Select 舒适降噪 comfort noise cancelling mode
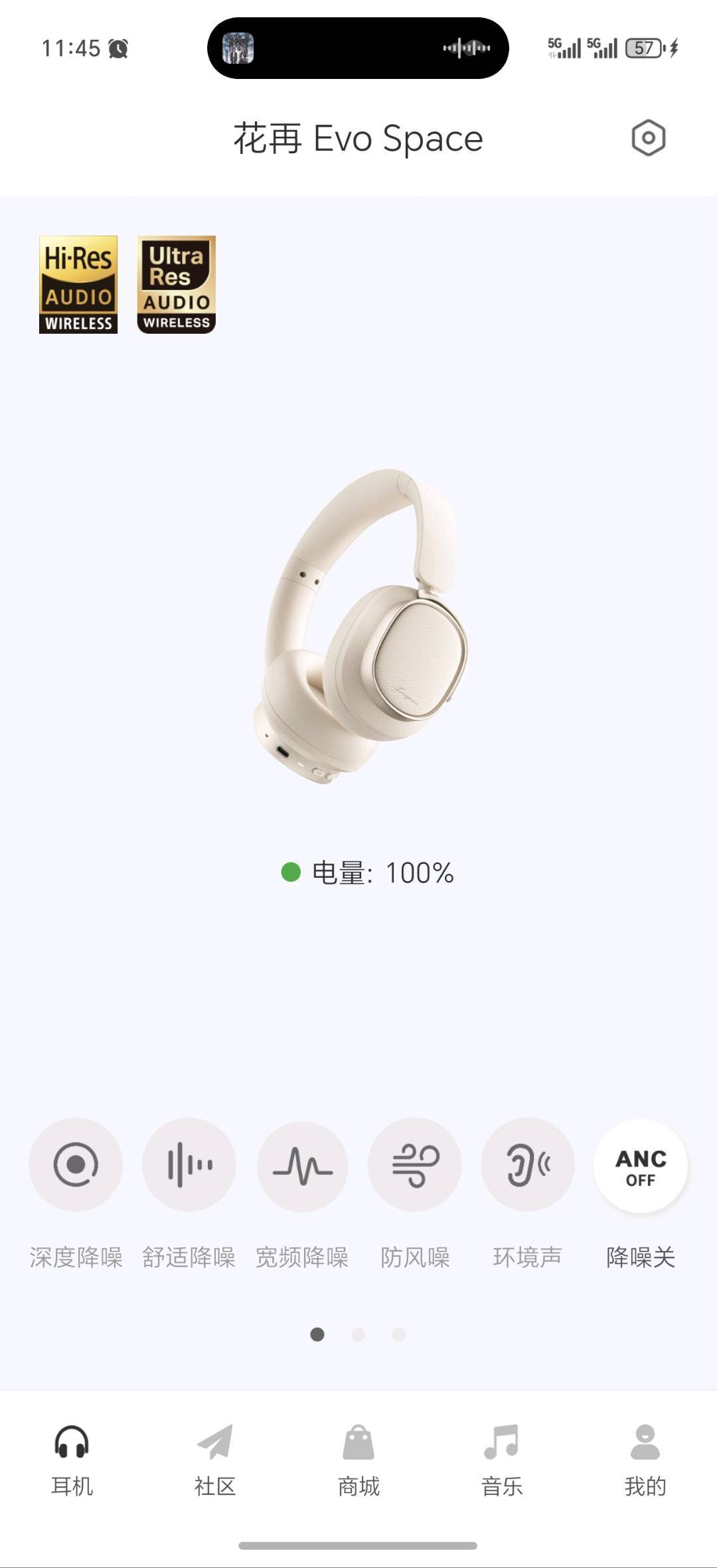This screenshot has width=717, height=1568. 189,1164
